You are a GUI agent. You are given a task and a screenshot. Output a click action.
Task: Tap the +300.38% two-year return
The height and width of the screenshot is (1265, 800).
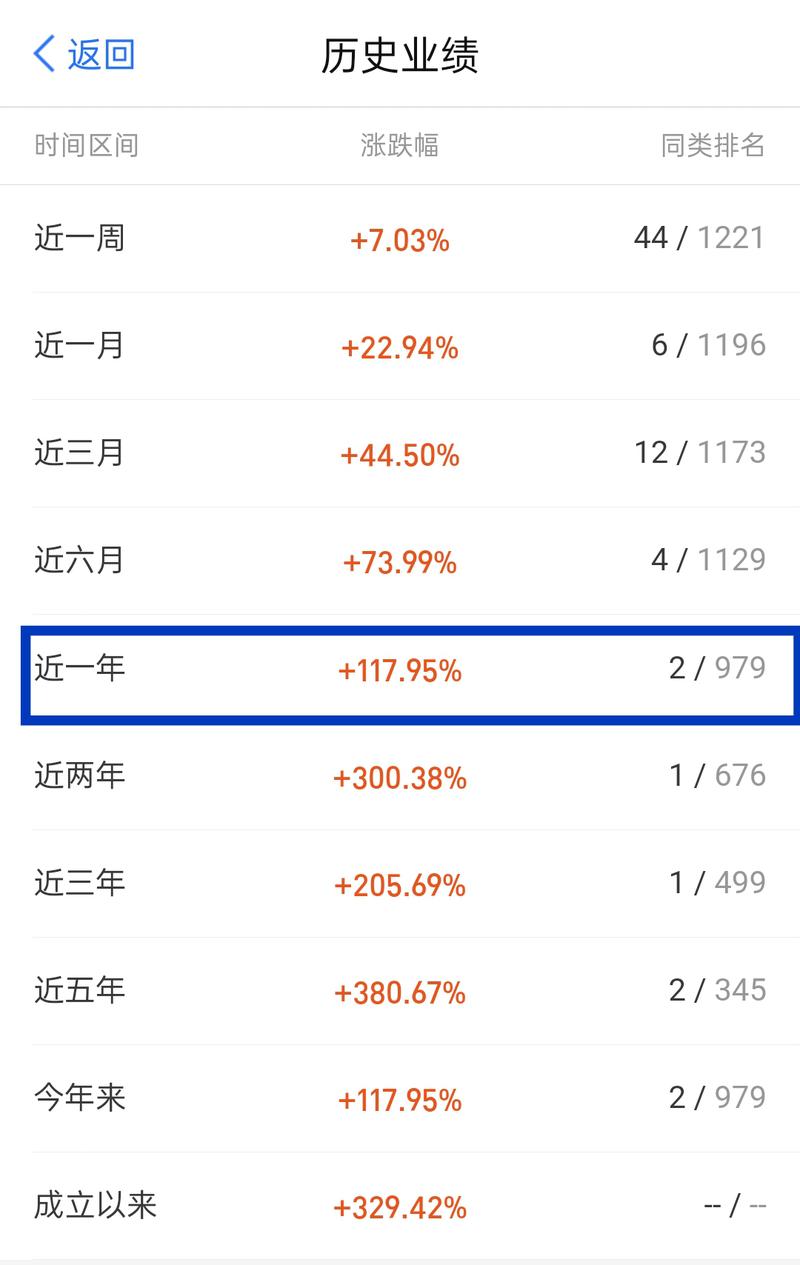pos(400,777)
